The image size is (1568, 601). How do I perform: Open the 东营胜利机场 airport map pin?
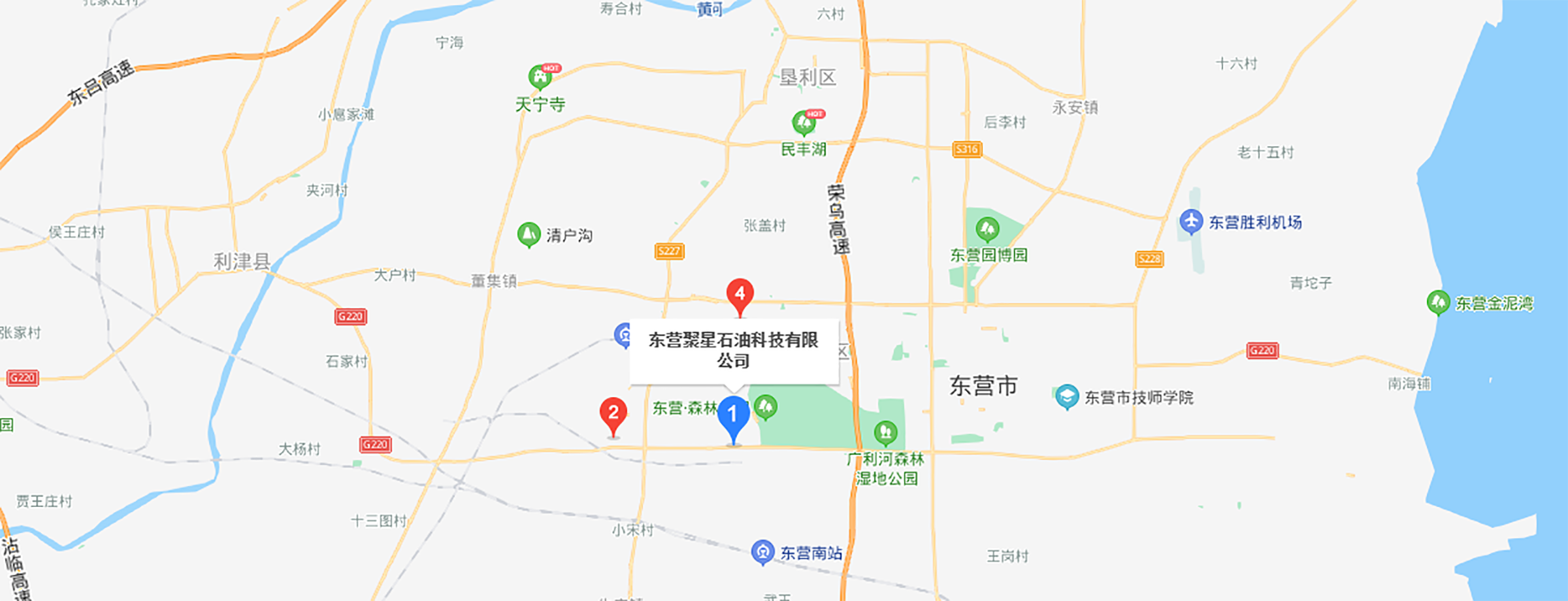coord(1190,222)
